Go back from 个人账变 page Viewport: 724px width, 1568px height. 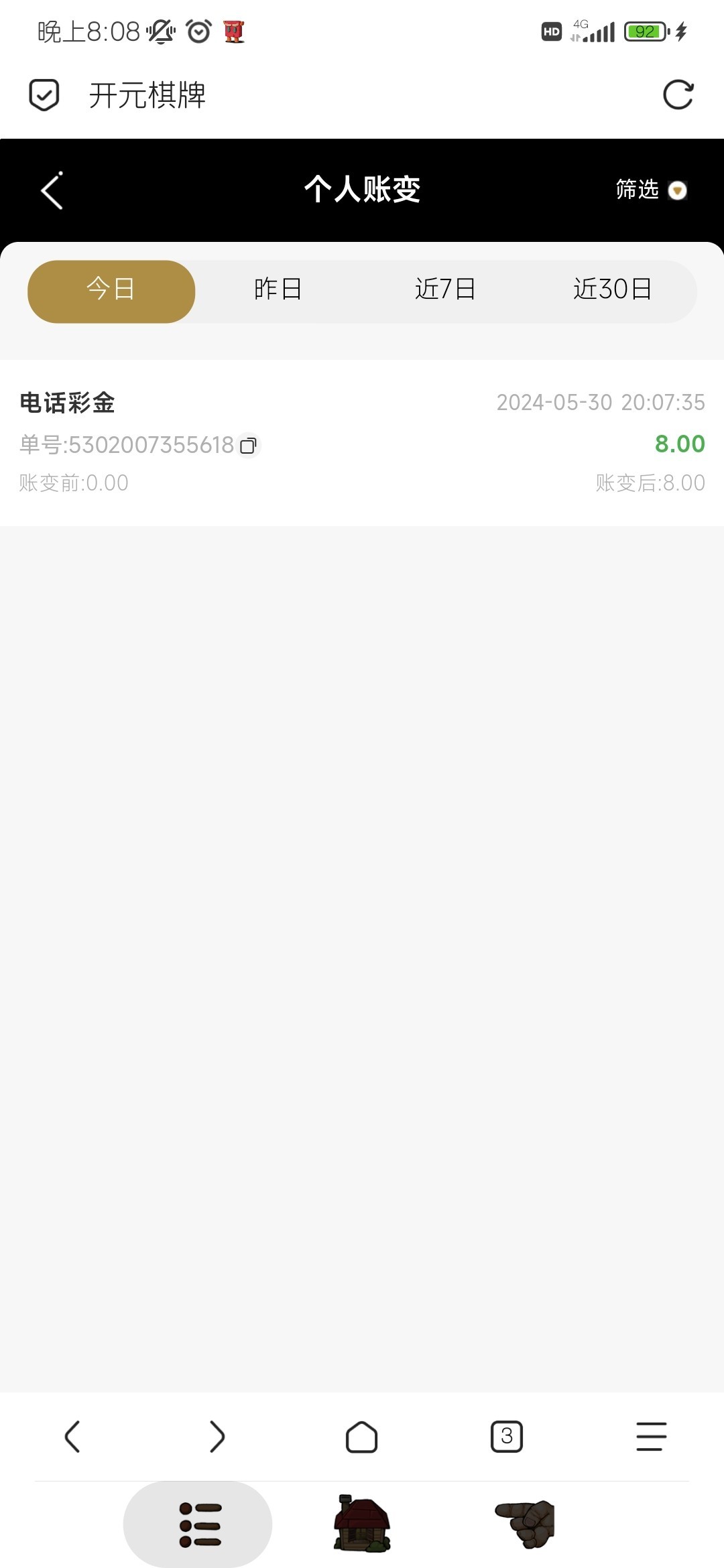coord(52,190)
